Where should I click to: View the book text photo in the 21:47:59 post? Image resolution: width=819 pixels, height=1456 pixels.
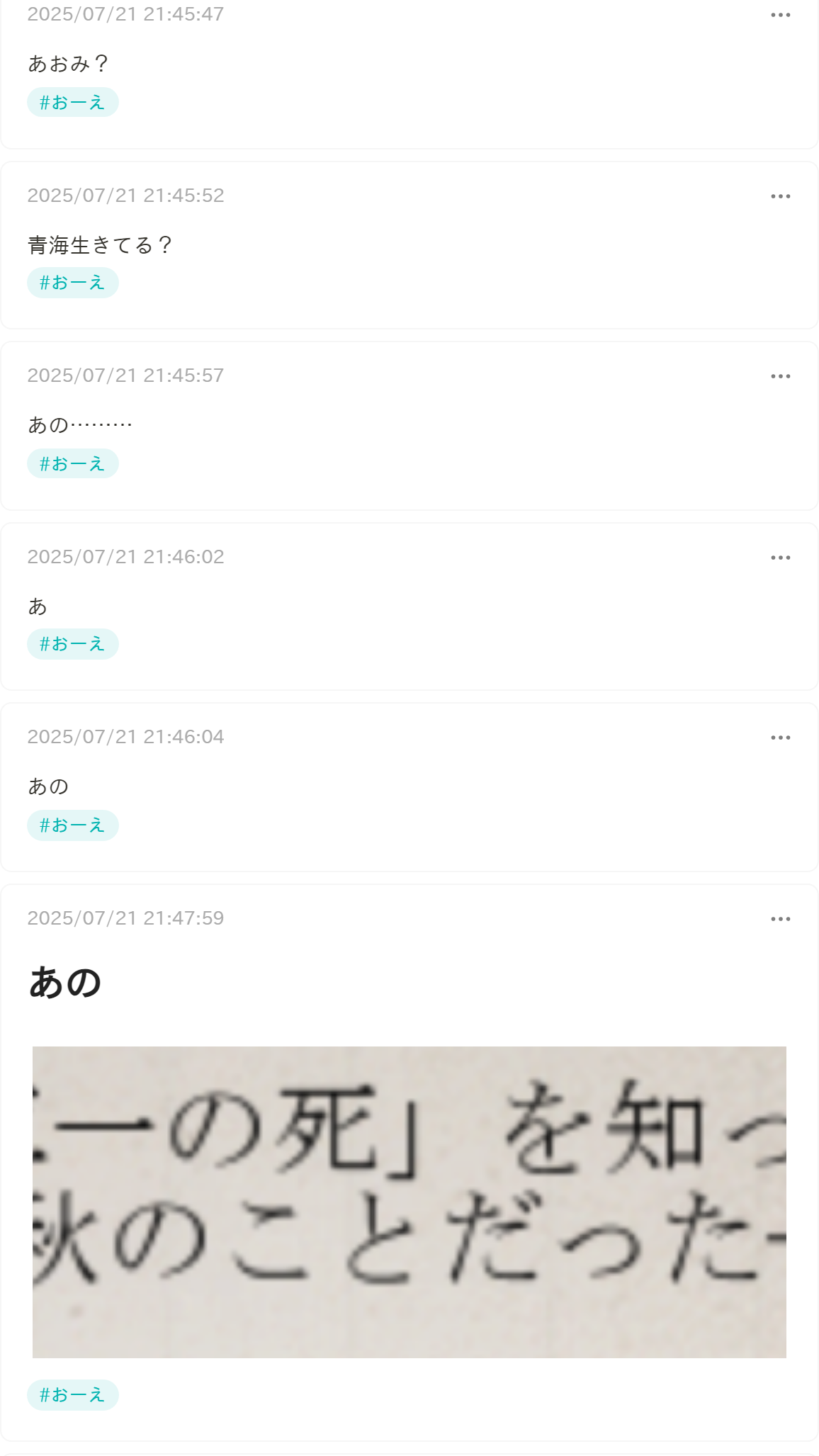409,1202
